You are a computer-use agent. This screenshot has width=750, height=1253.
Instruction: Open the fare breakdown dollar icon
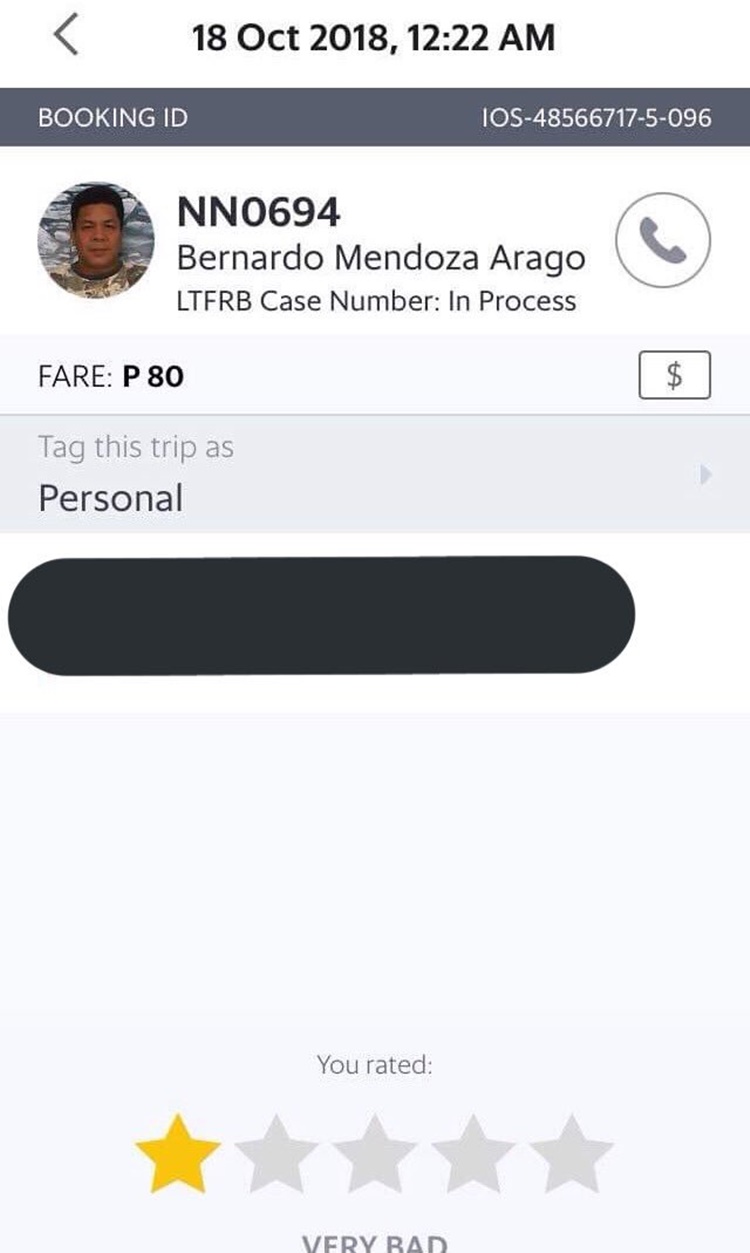(x=674, y=376)
